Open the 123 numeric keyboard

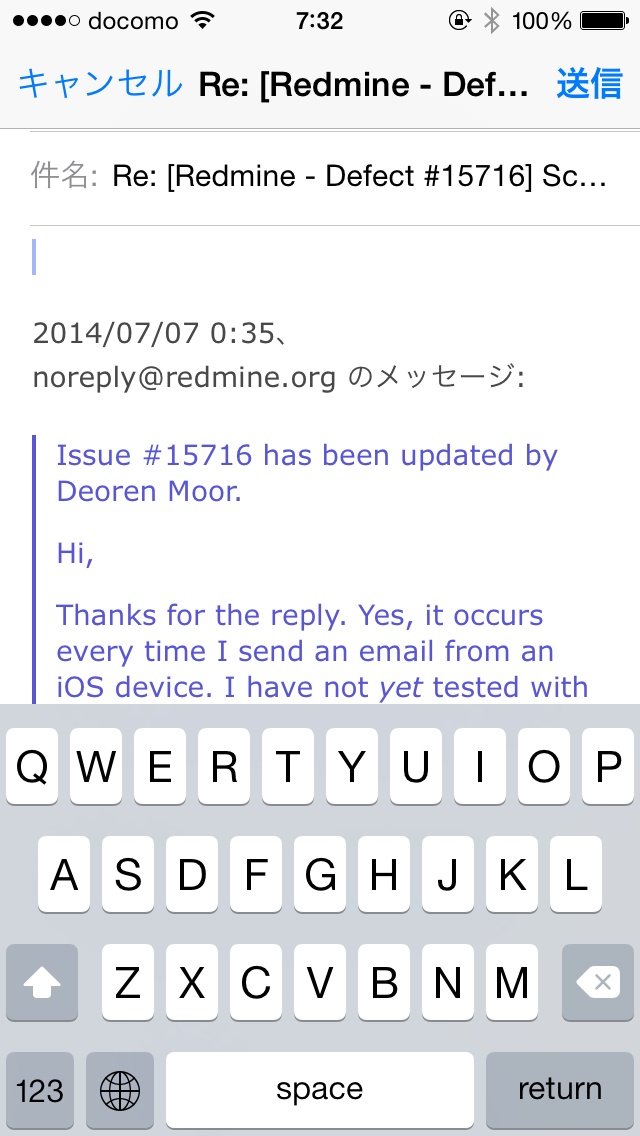[x=40, y=1089]
